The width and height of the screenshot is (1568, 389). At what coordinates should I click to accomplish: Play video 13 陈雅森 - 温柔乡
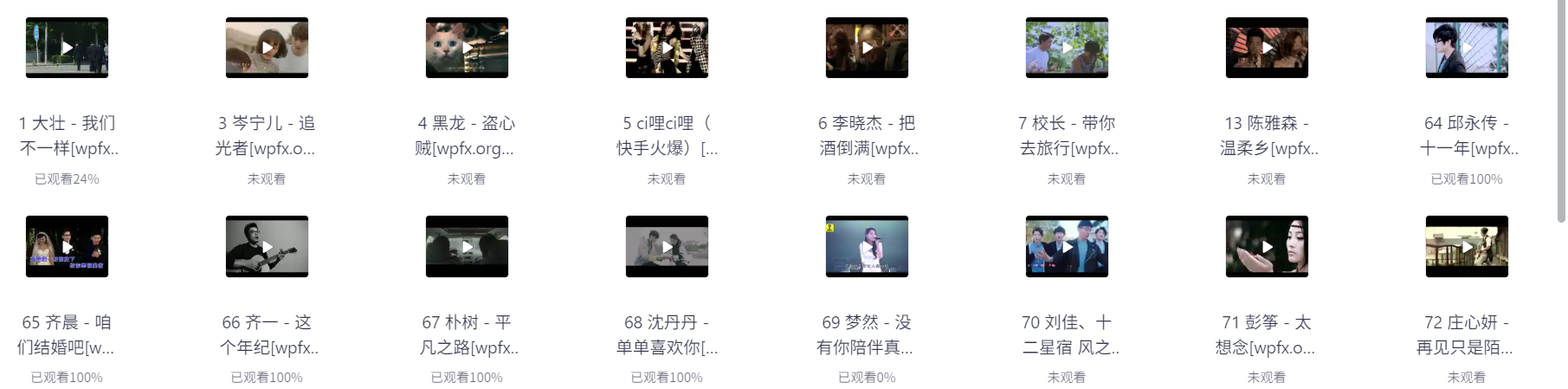(x=1267, y=48)
